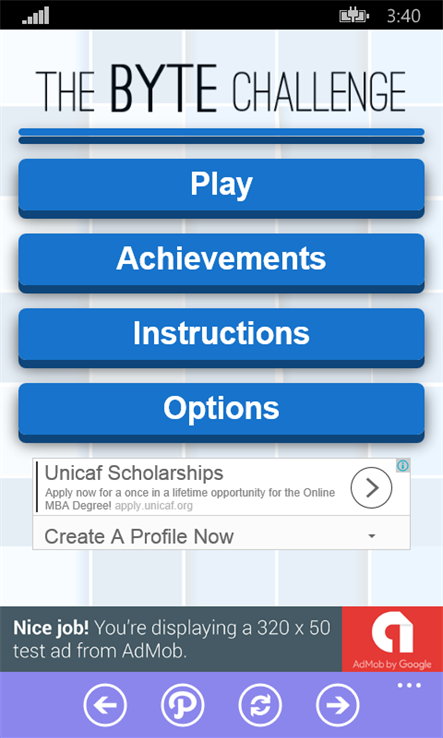Tap the Pinterest pin icon
Viewport: 443px width, 738px height.
pyautogui.click(x=183, y=705)
